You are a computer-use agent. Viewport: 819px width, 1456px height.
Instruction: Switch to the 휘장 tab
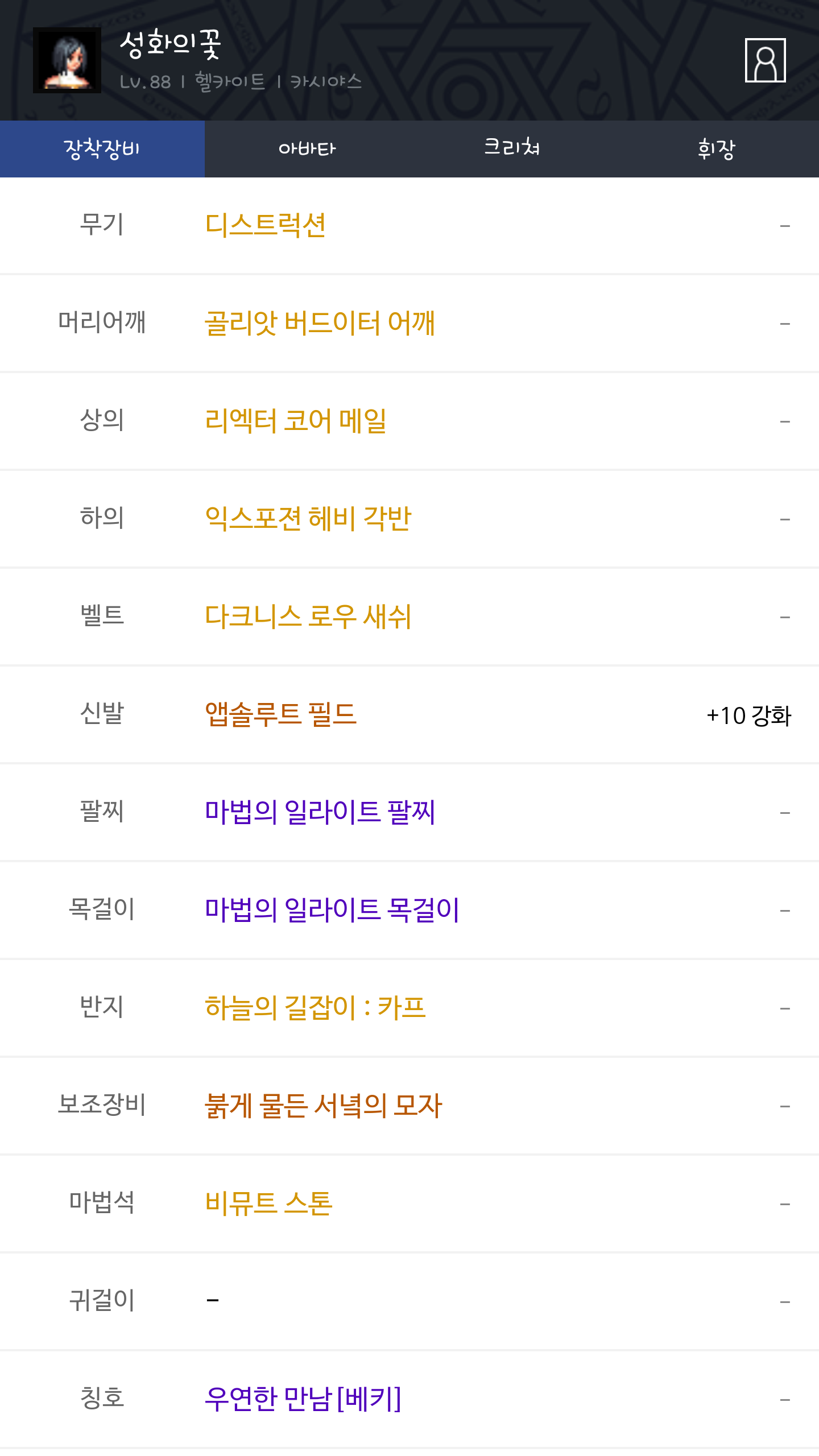pos(717,149)
